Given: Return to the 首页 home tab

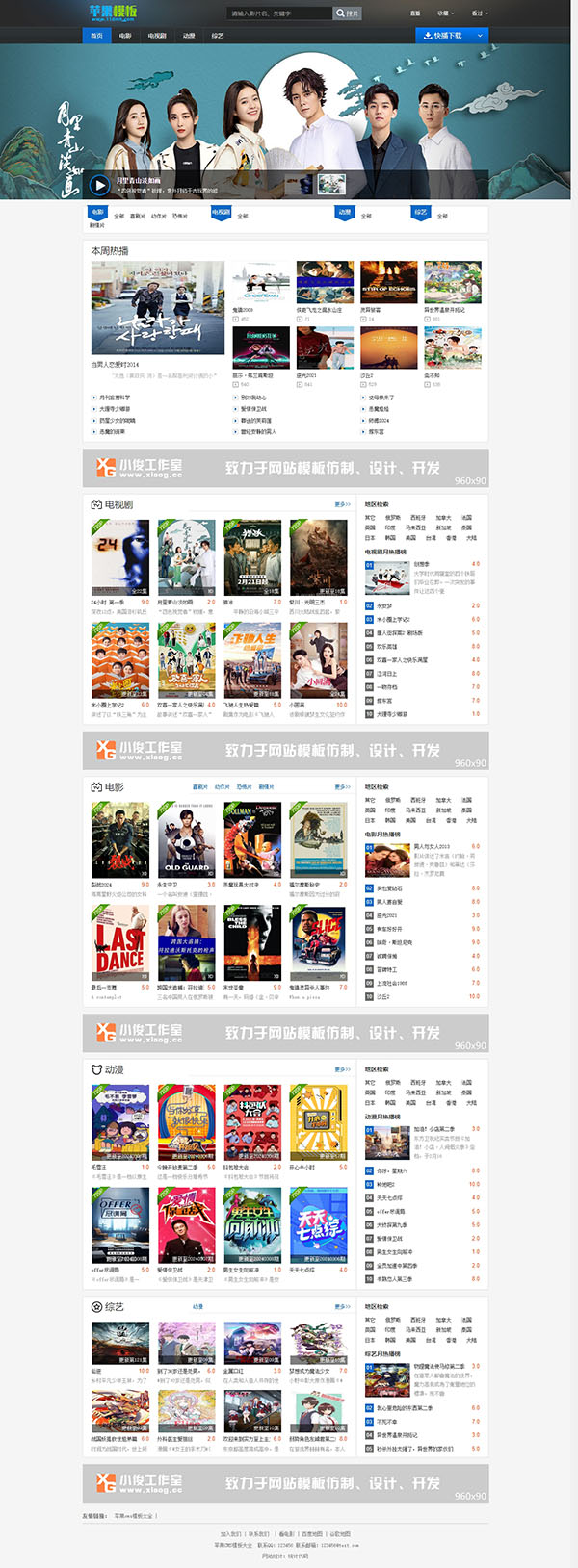Looking at the screenshot, I should [96, 36].
